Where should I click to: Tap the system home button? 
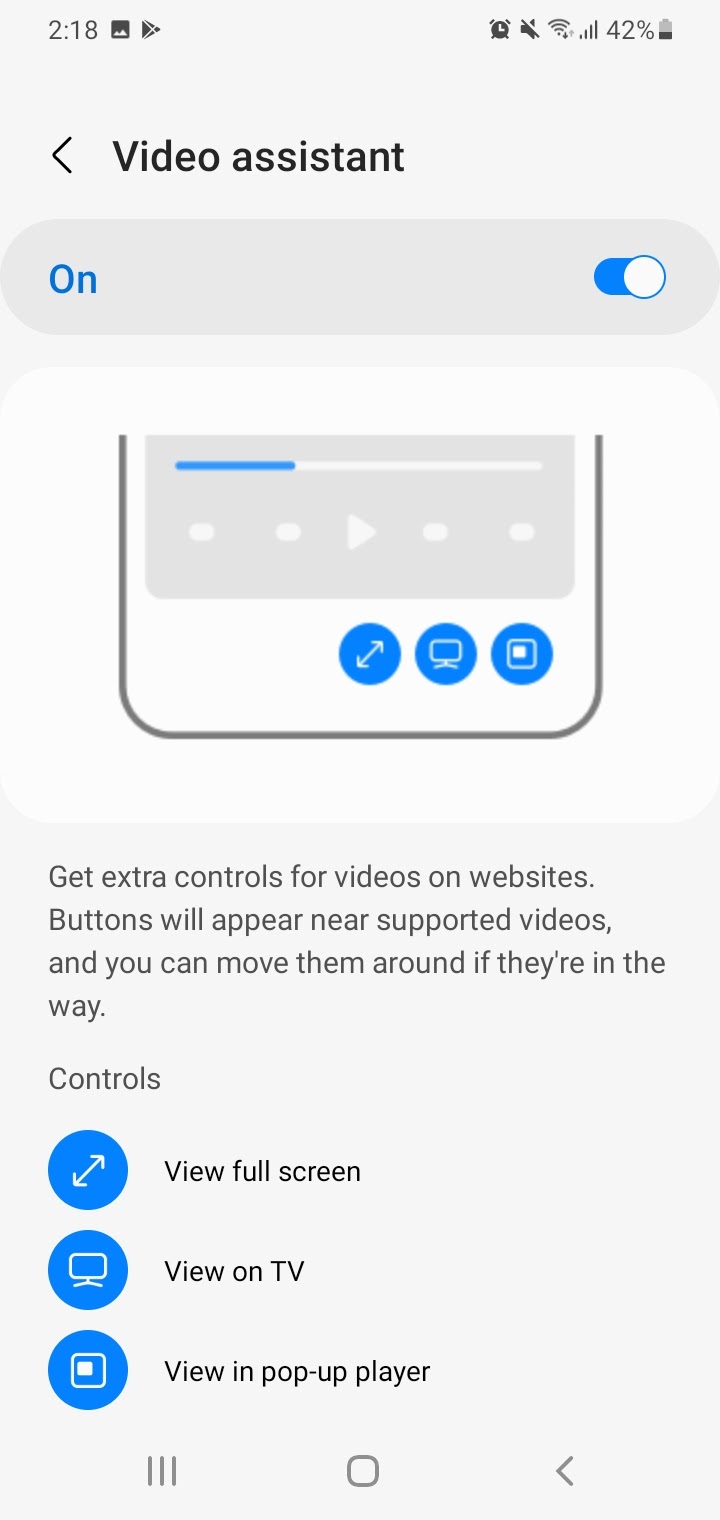pyautogui.click(x=362, y=1470)
